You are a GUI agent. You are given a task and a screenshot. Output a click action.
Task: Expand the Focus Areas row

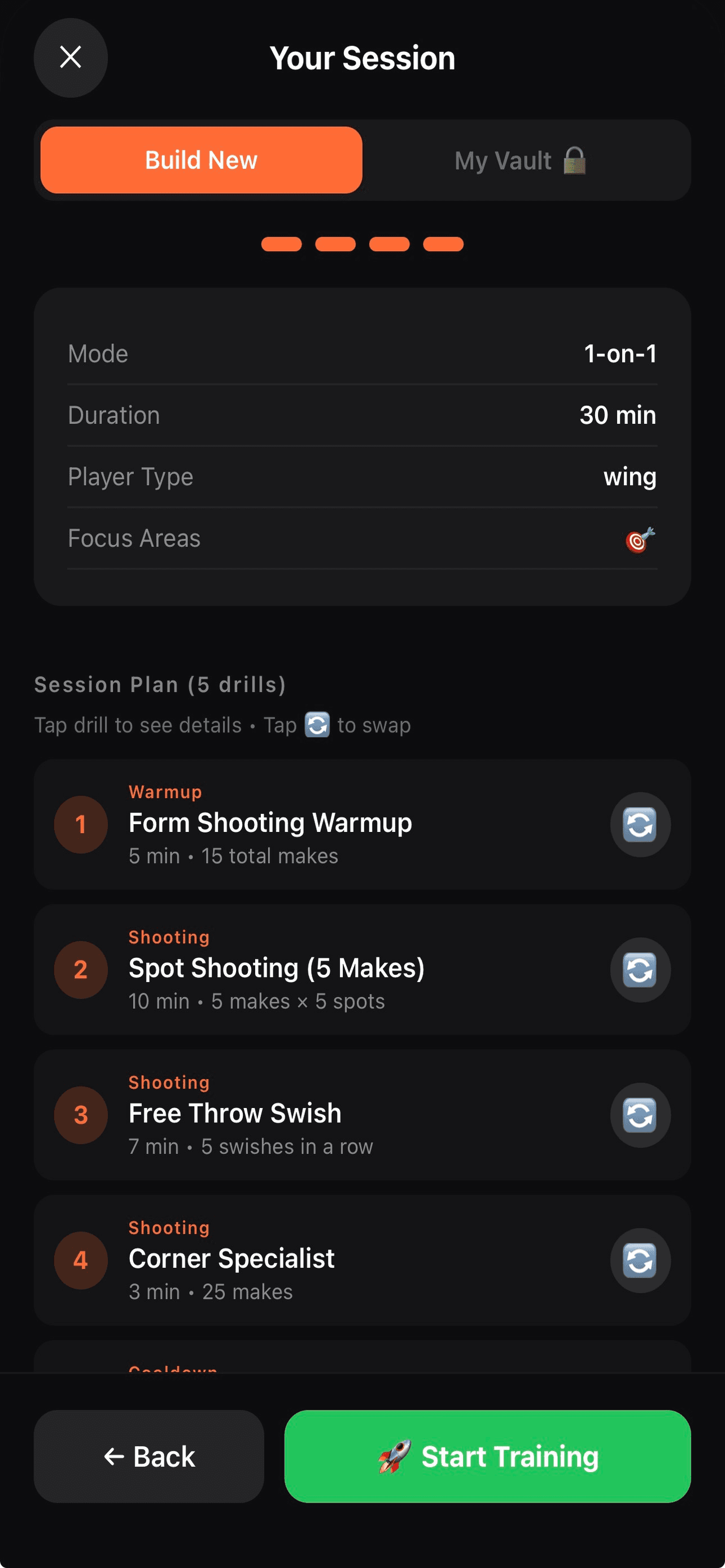point(362,538)
